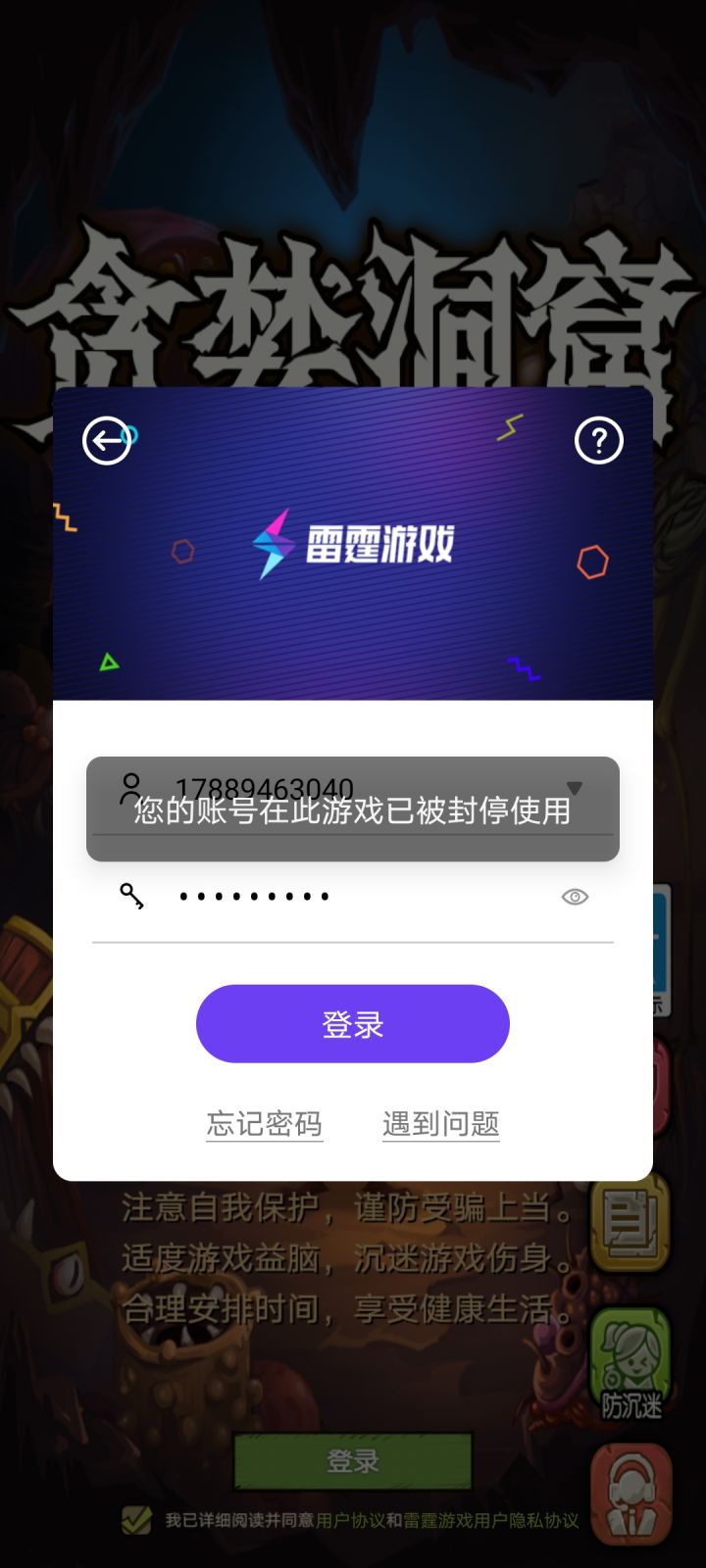Screen dimensions: 706x1568
Task: Tap the account banned notification toast
Action: pyautogui.click(x=352, y=811)
